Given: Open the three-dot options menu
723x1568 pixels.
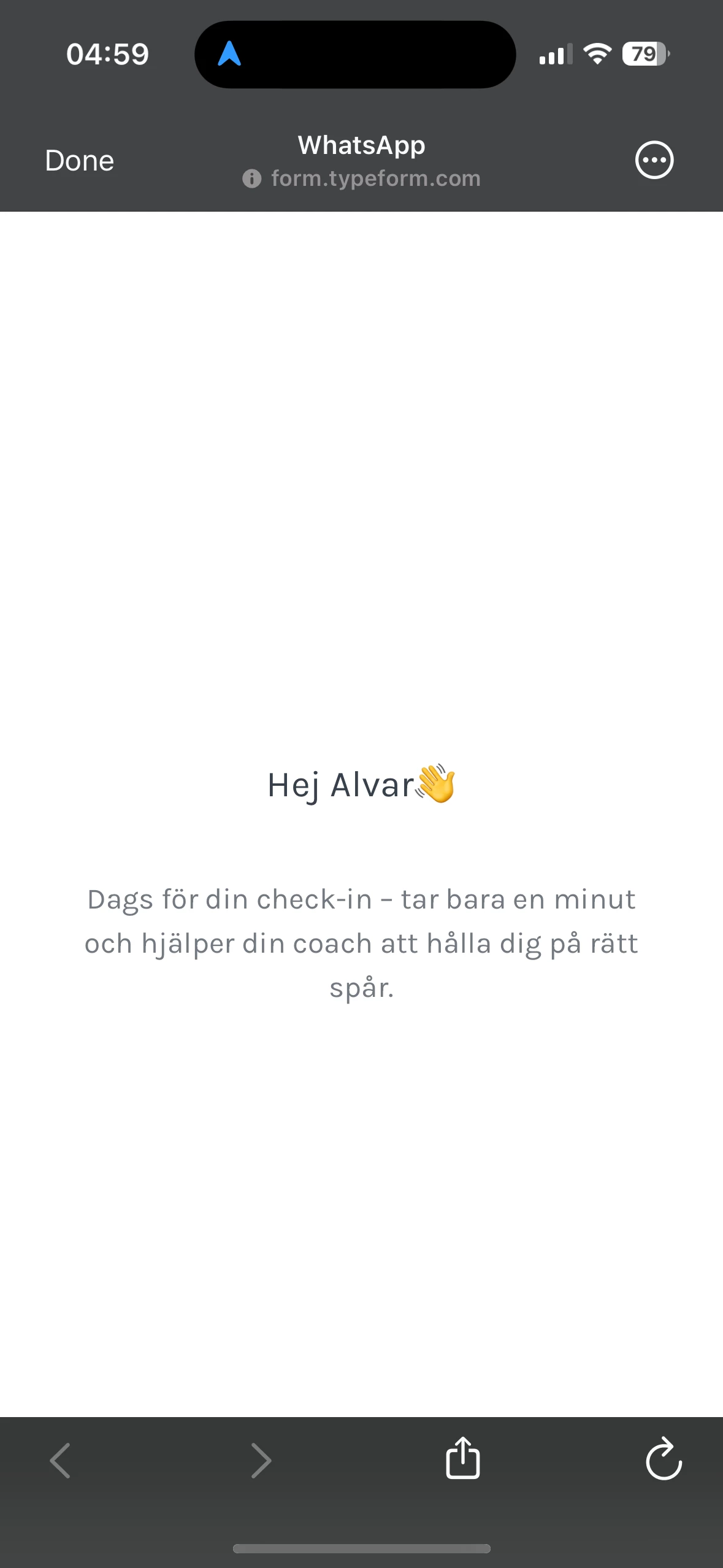Looking at the screenshot, I should tap(654, 161).
